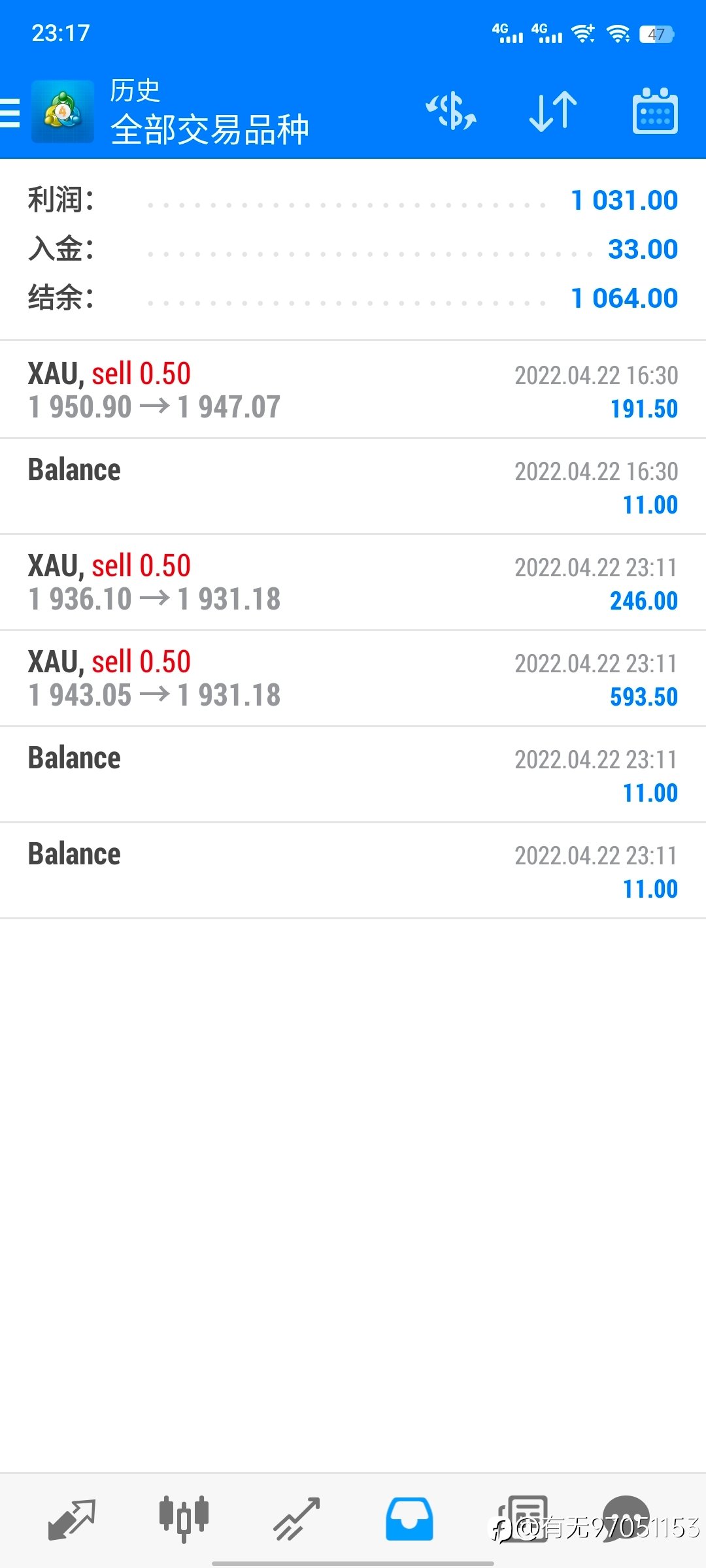Viewport: 706px width, 1568px height.
Task: Select the History inbox tab
Action: point(409,1519)
